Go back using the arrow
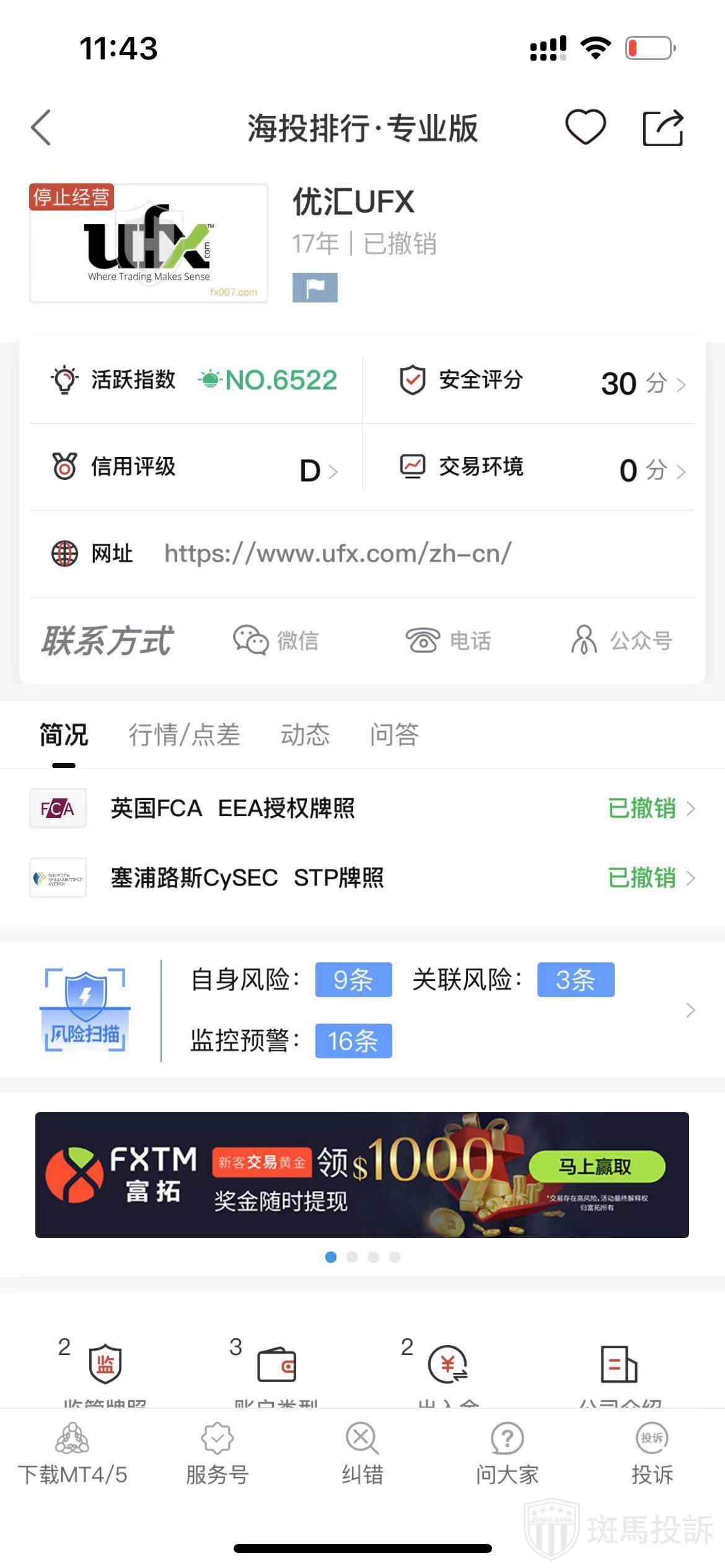The image size is (725, 1568). click(x=41, y=128)
